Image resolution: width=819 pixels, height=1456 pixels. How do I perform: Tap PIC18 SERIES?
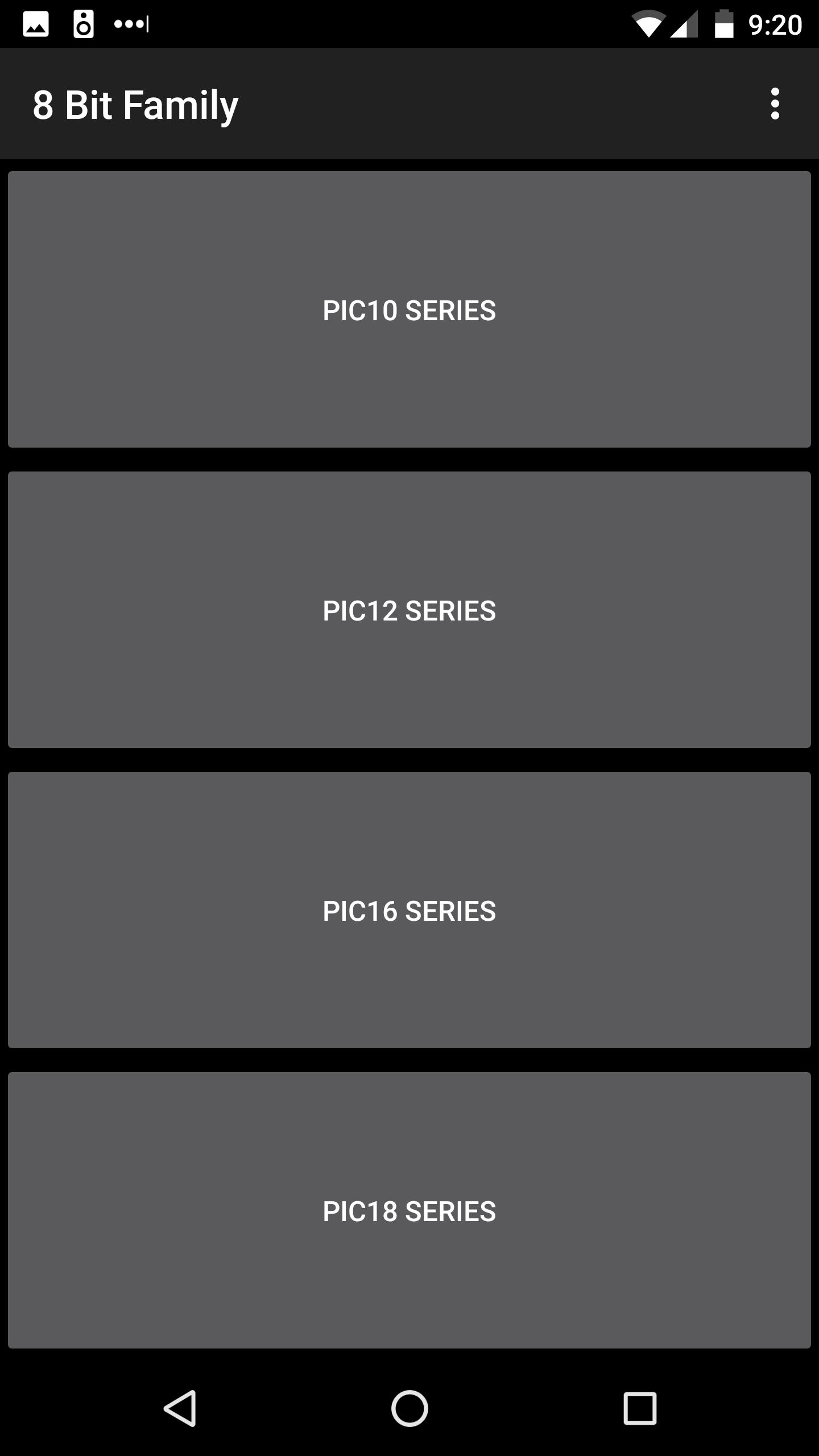point(409,1210)
